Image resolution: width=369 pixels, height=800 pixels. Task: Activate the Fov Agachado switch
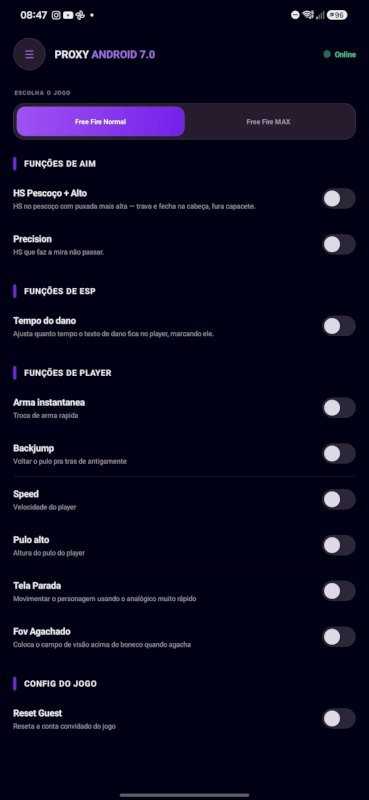point(339,637)
